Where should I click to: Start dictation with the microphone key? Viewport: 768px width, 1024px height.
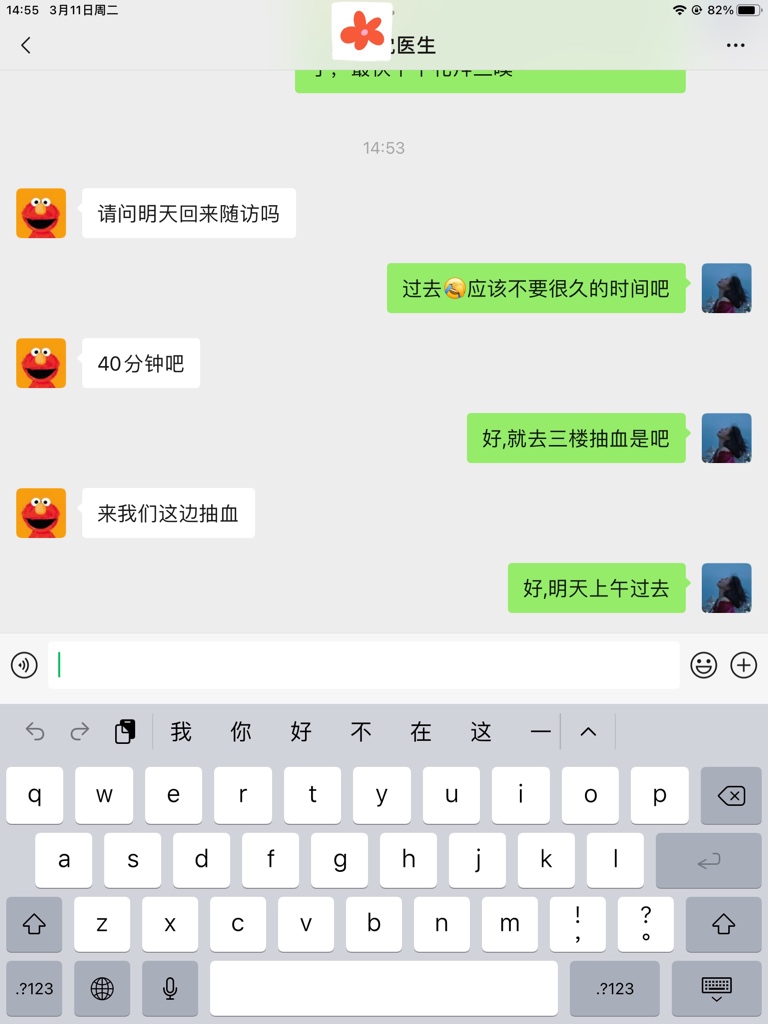coord(170,989)
